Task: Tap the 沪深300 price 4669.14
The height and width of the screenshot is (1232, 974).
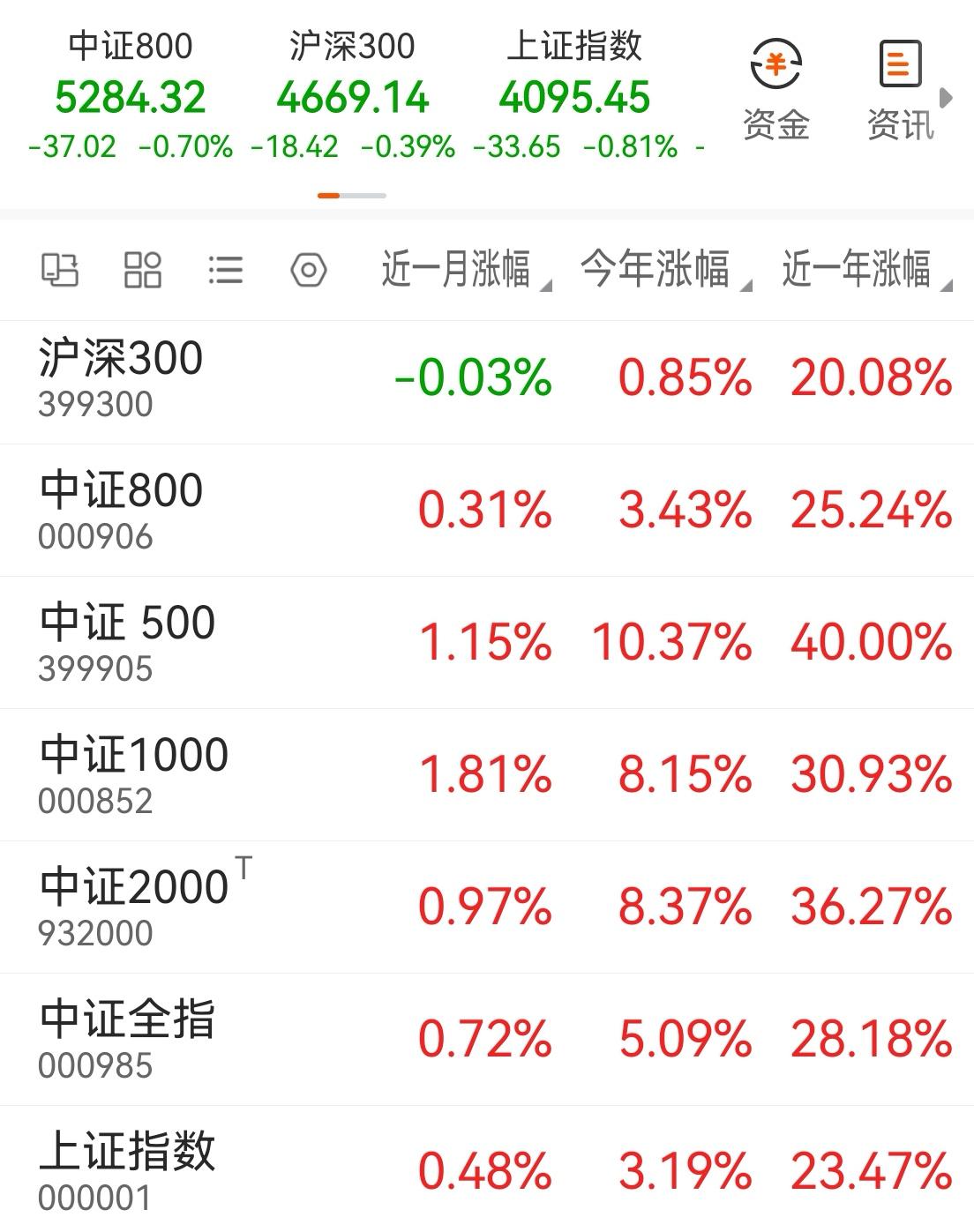Action: click(355, 97)
